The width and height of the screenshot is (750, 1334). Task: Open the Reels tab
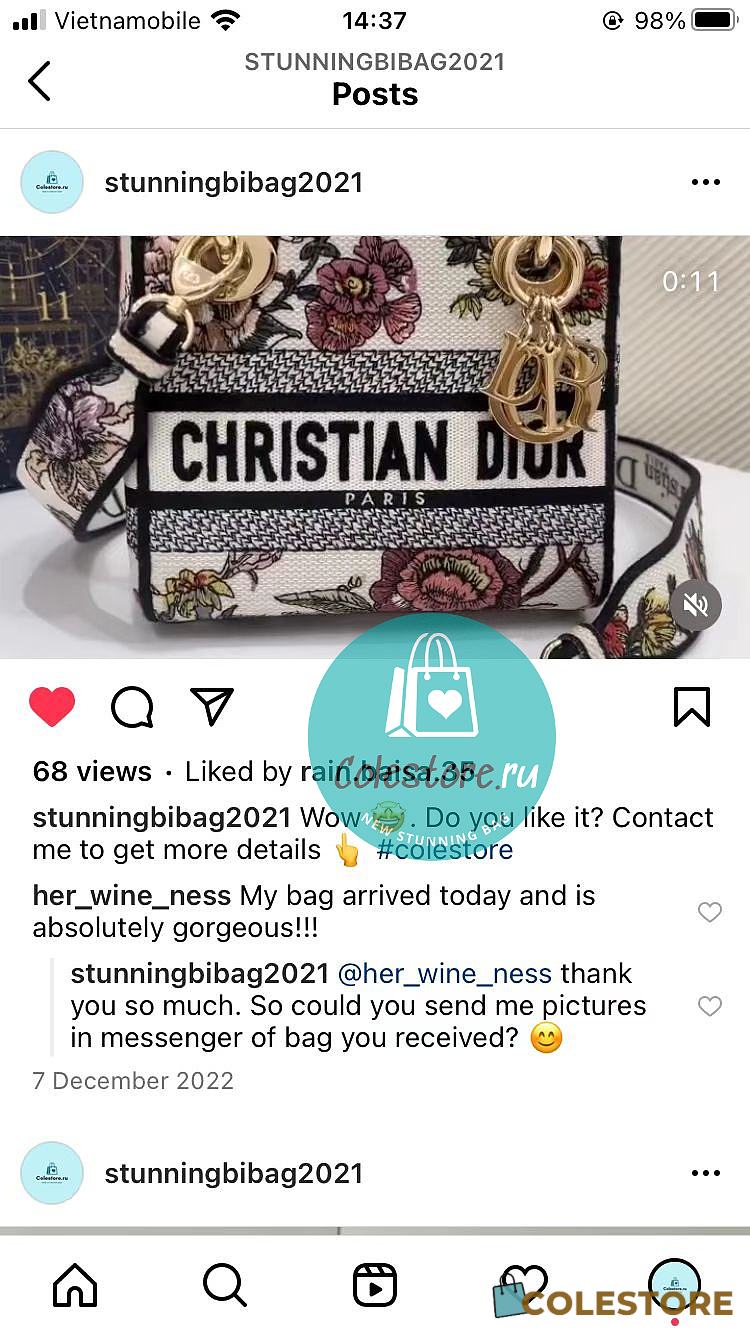click(375, 1284)
